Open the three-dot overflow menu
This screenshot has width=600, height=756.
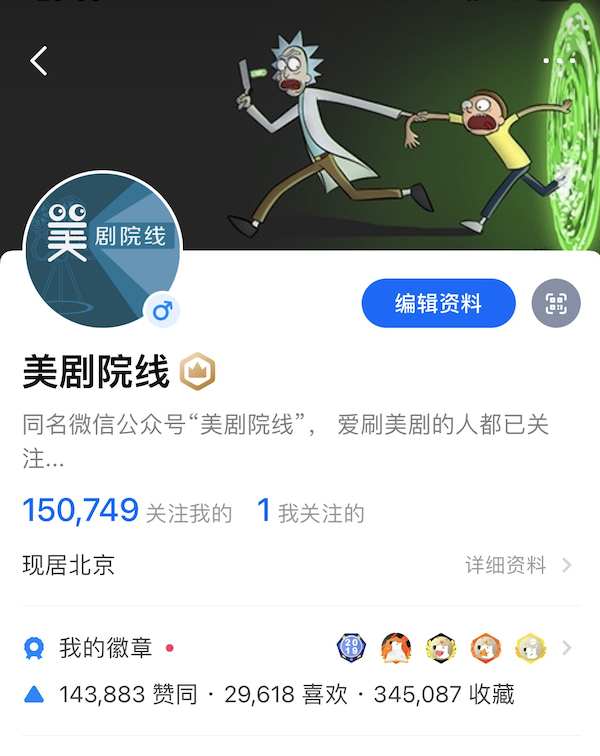click(x=559, y=61)
